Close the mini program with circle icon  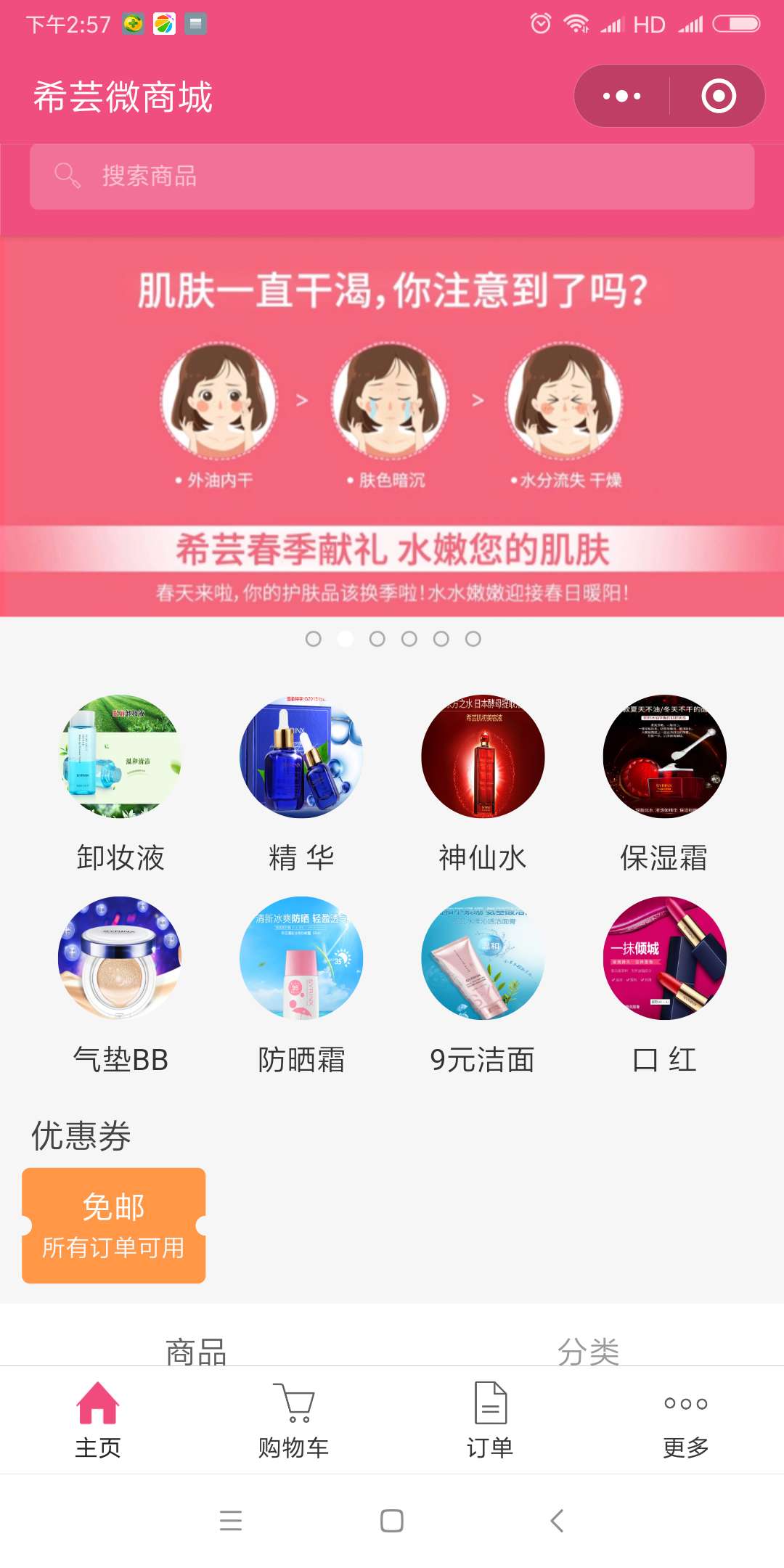click(718, 97)
